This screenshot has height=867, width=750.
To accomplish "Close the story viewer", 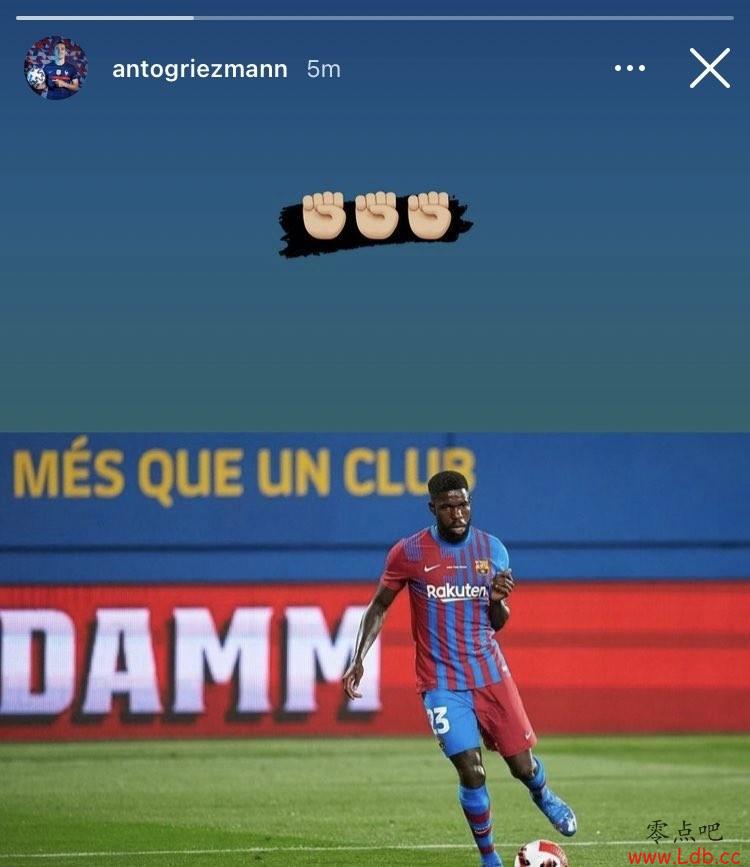I will [710, 68].
